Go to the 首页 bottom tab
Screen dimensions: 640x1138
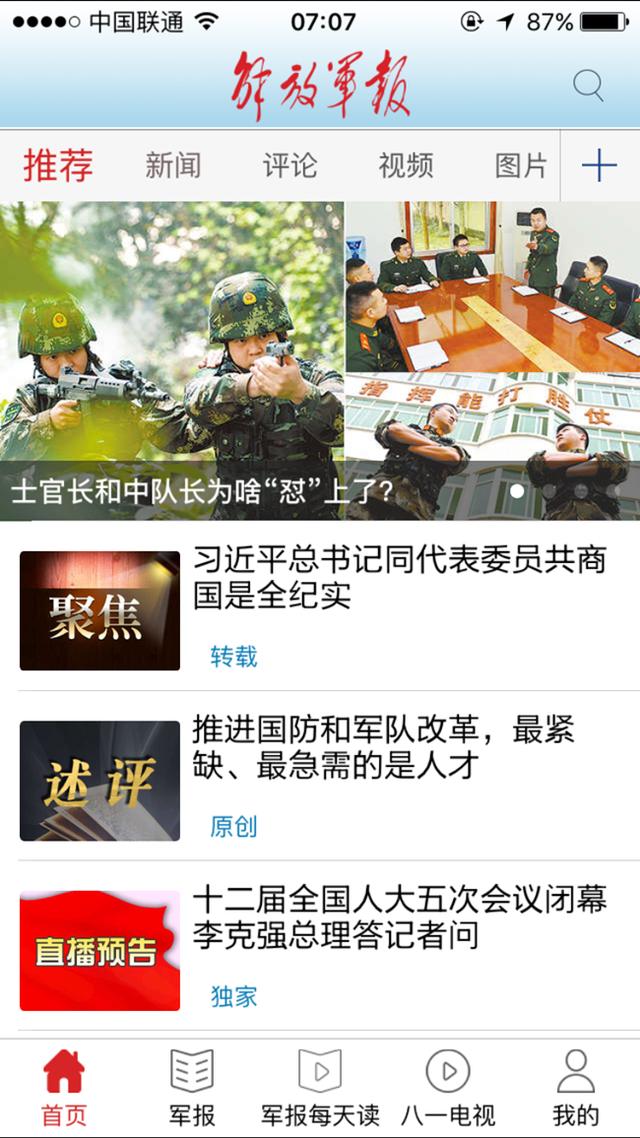point(64,1088)
